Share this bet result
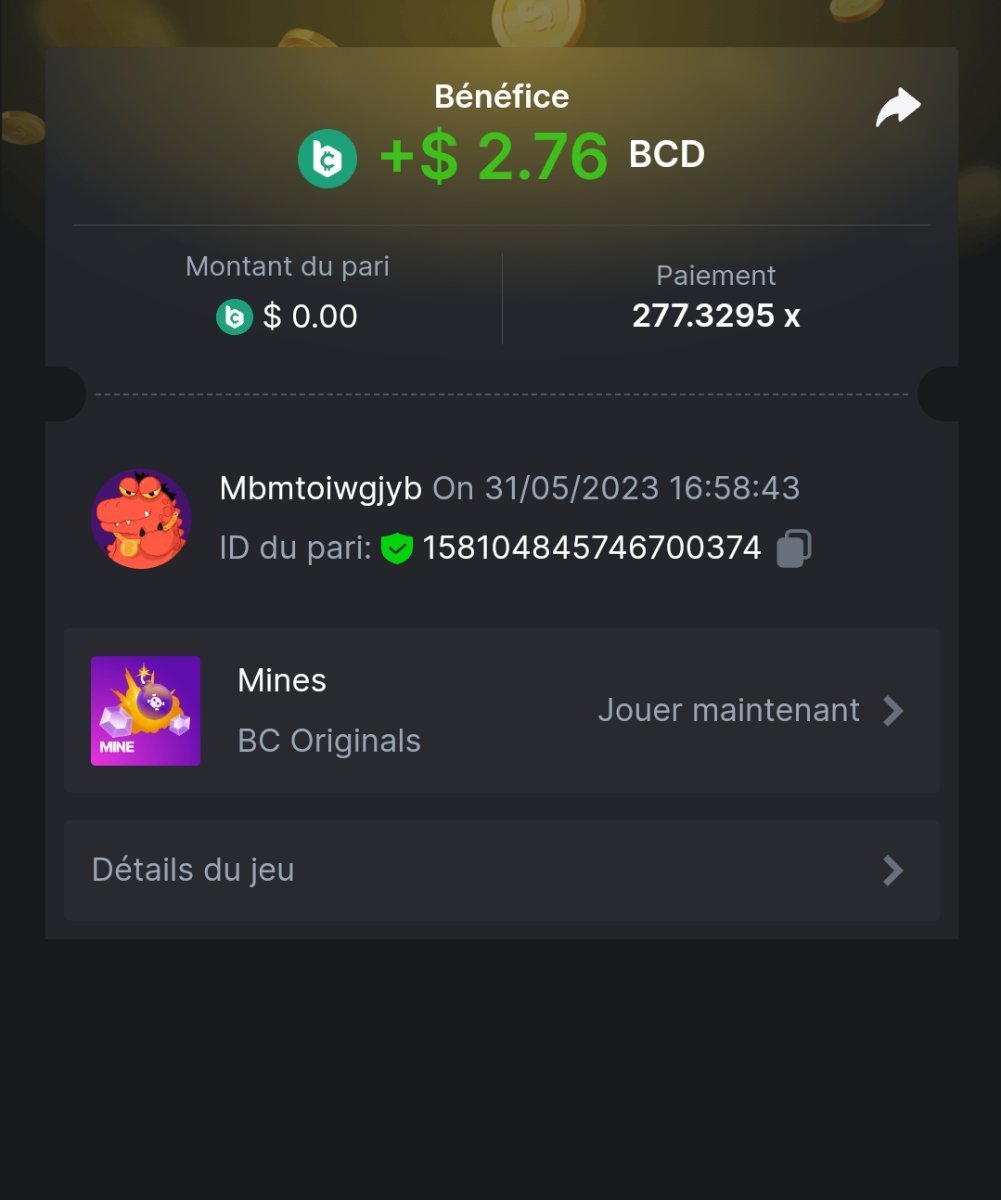1001x1200 pixels. pos(897,108)
